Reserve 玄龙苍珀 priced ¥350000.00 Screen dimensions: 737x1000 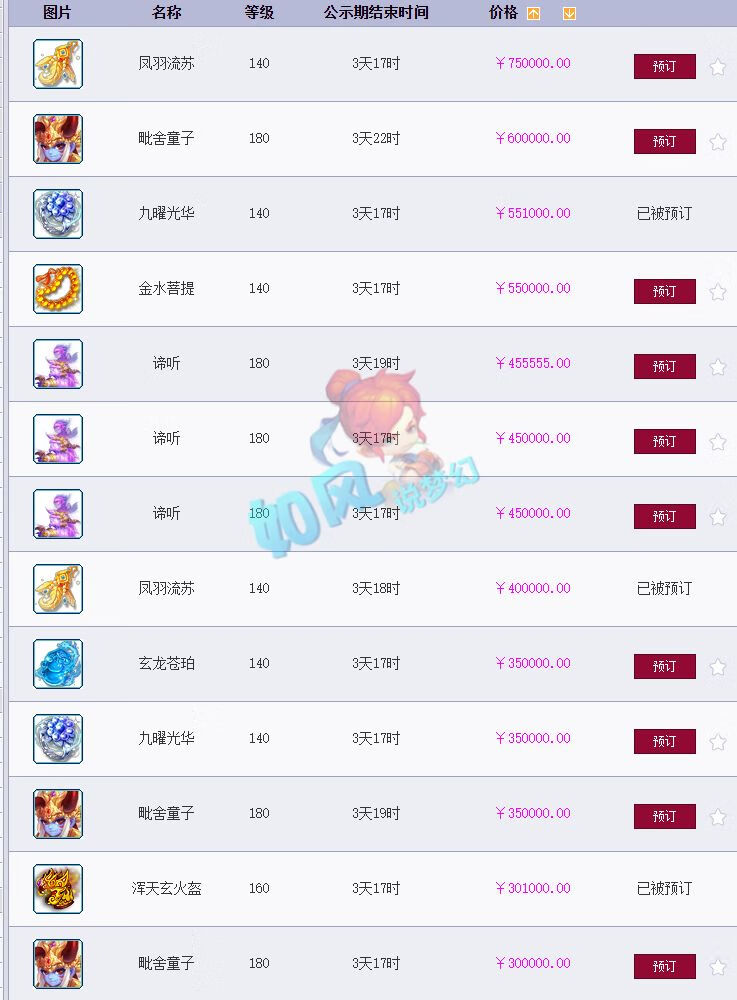coord(664,666)
